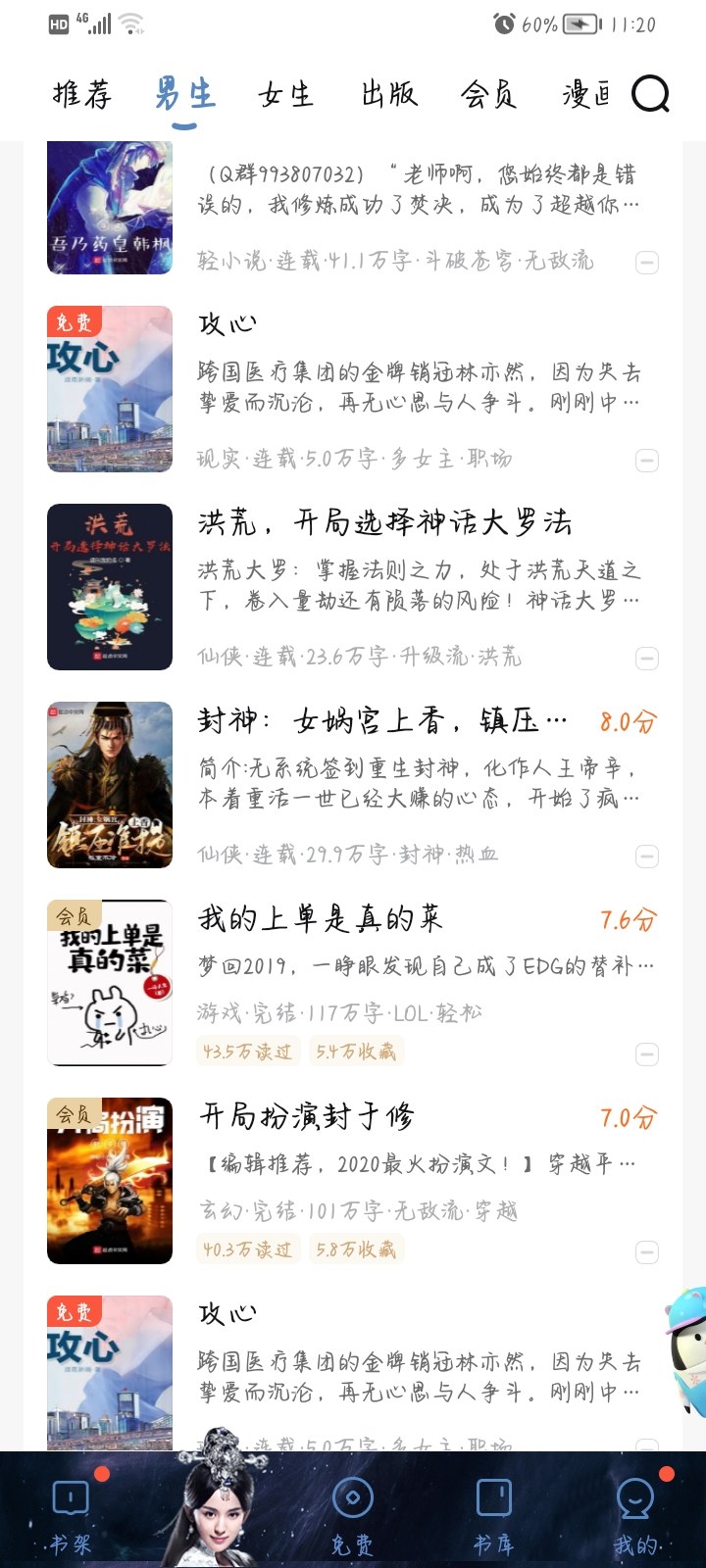Tap the minus icon on 封神 book row
Screen dimensions: 706x1568
click(x=647, y=856)
